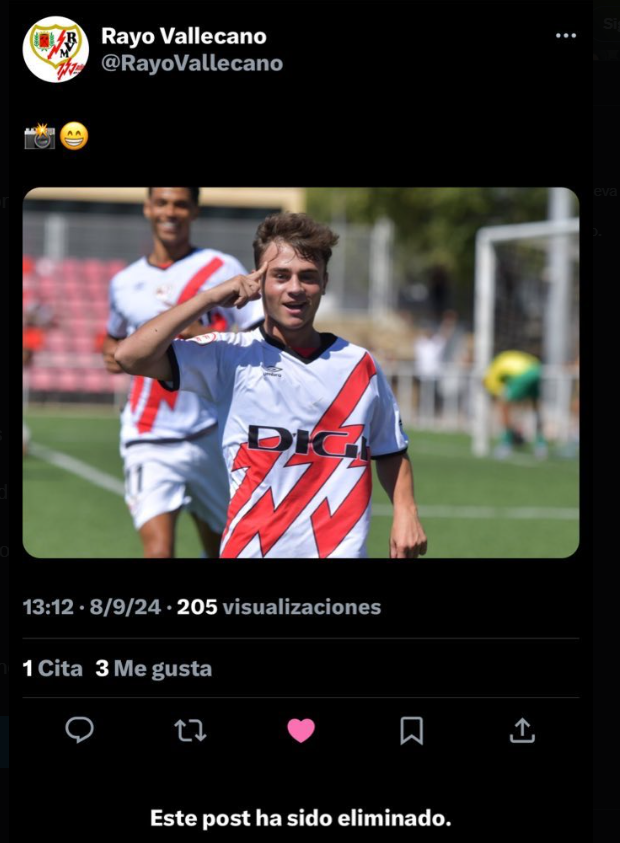Reply with the speech bubble icon
The image size is (620, 843).
point(80,730)
